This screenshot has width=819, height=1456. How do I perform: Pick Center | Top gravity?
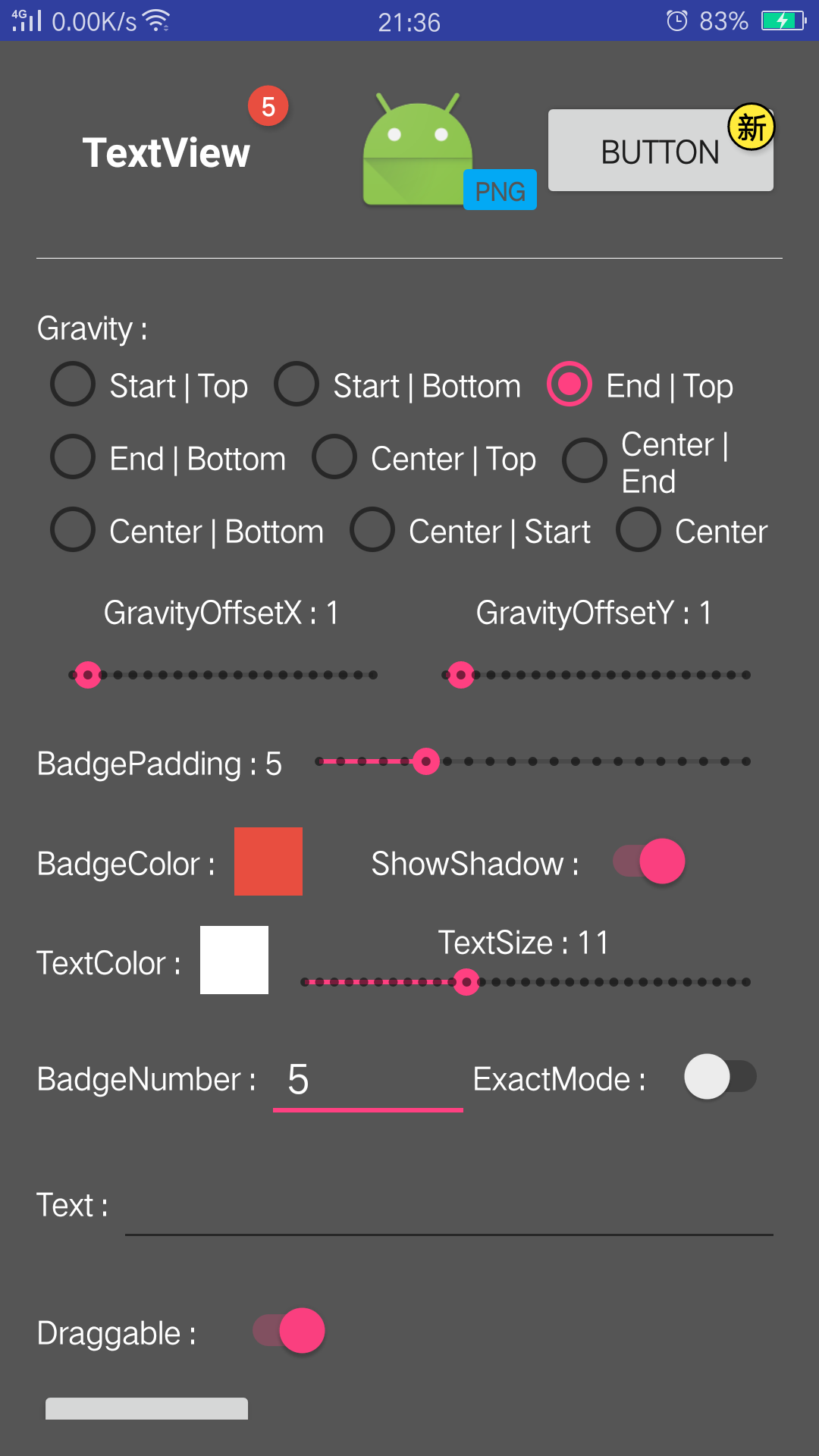(424, 457)
